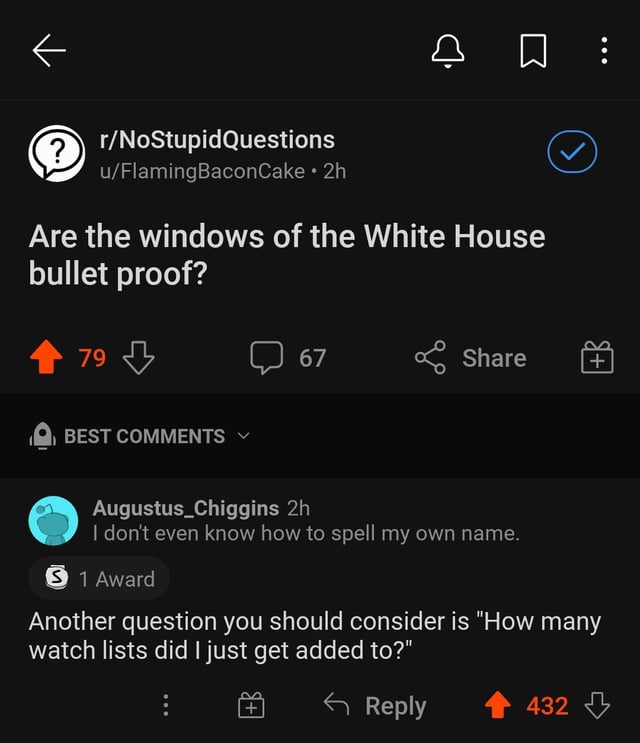The width and height of the screenshot is (640, 743).
Task: Open the notifications bell for this post
Action: pyautogui.click(x=448, y=51)
